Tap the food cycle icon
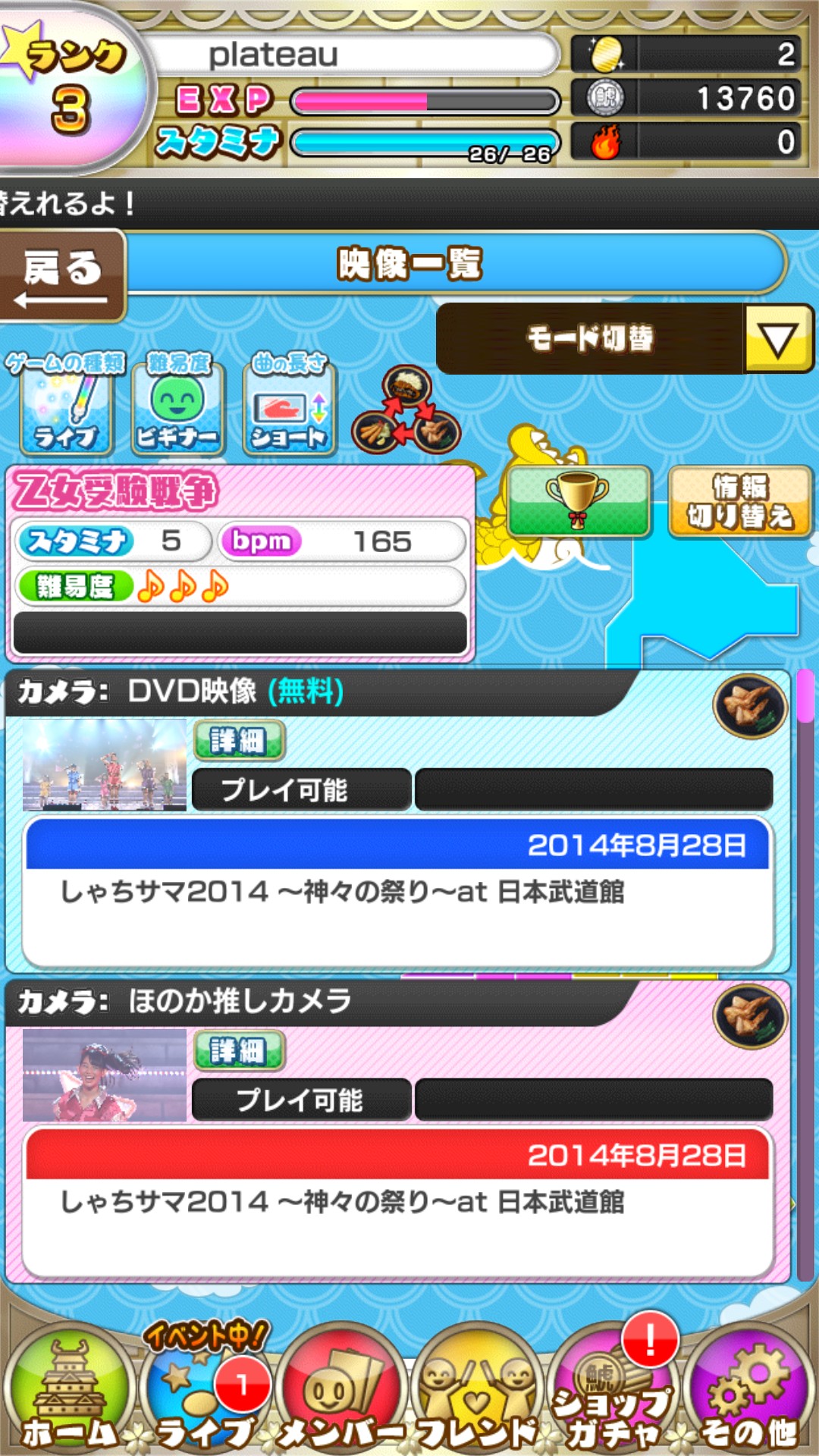Screen dimensions: 819x1456 pos(406,409)
